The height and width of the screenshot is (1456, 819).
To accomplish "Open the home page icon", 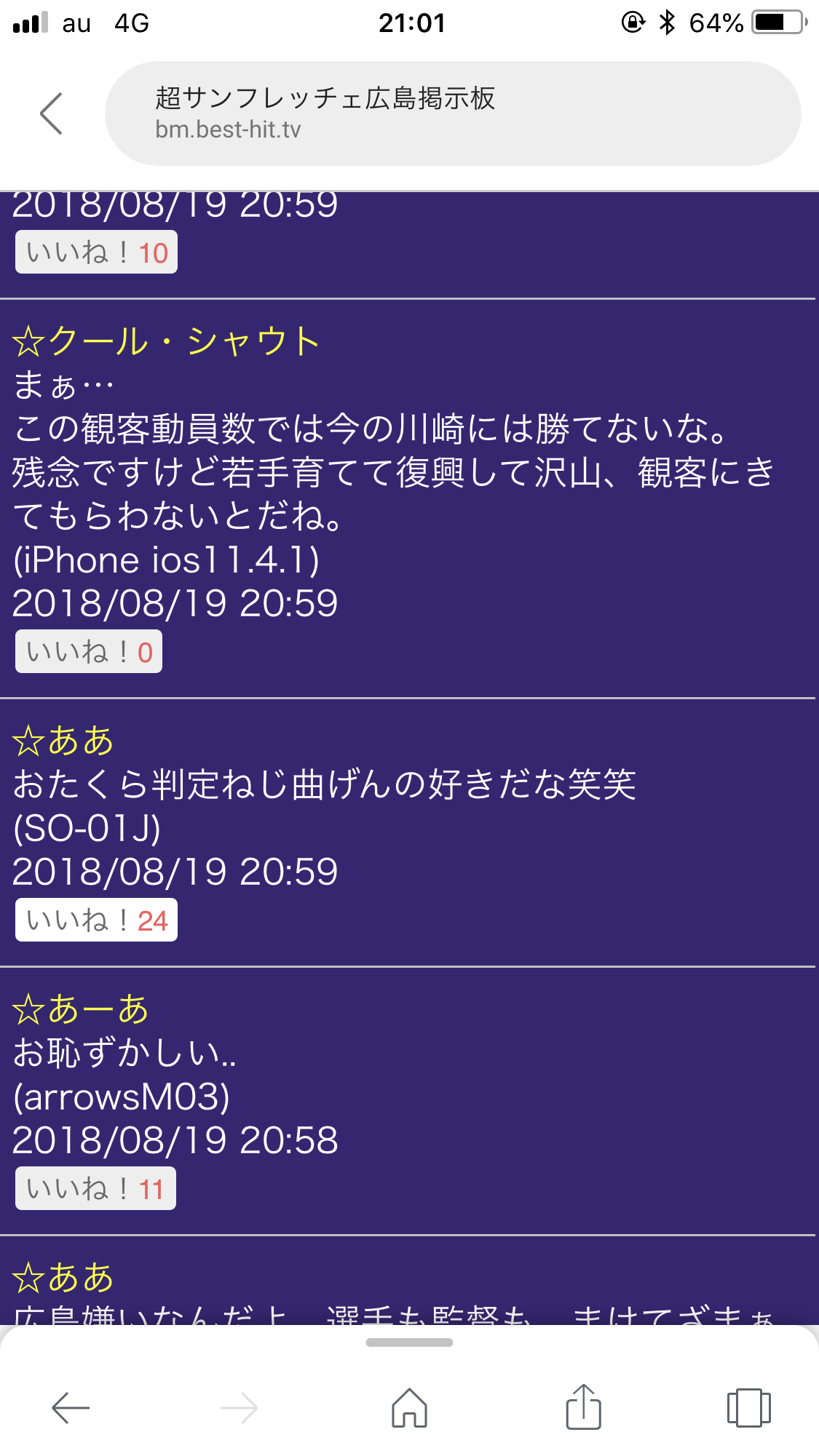I will tap(410, 1407).
